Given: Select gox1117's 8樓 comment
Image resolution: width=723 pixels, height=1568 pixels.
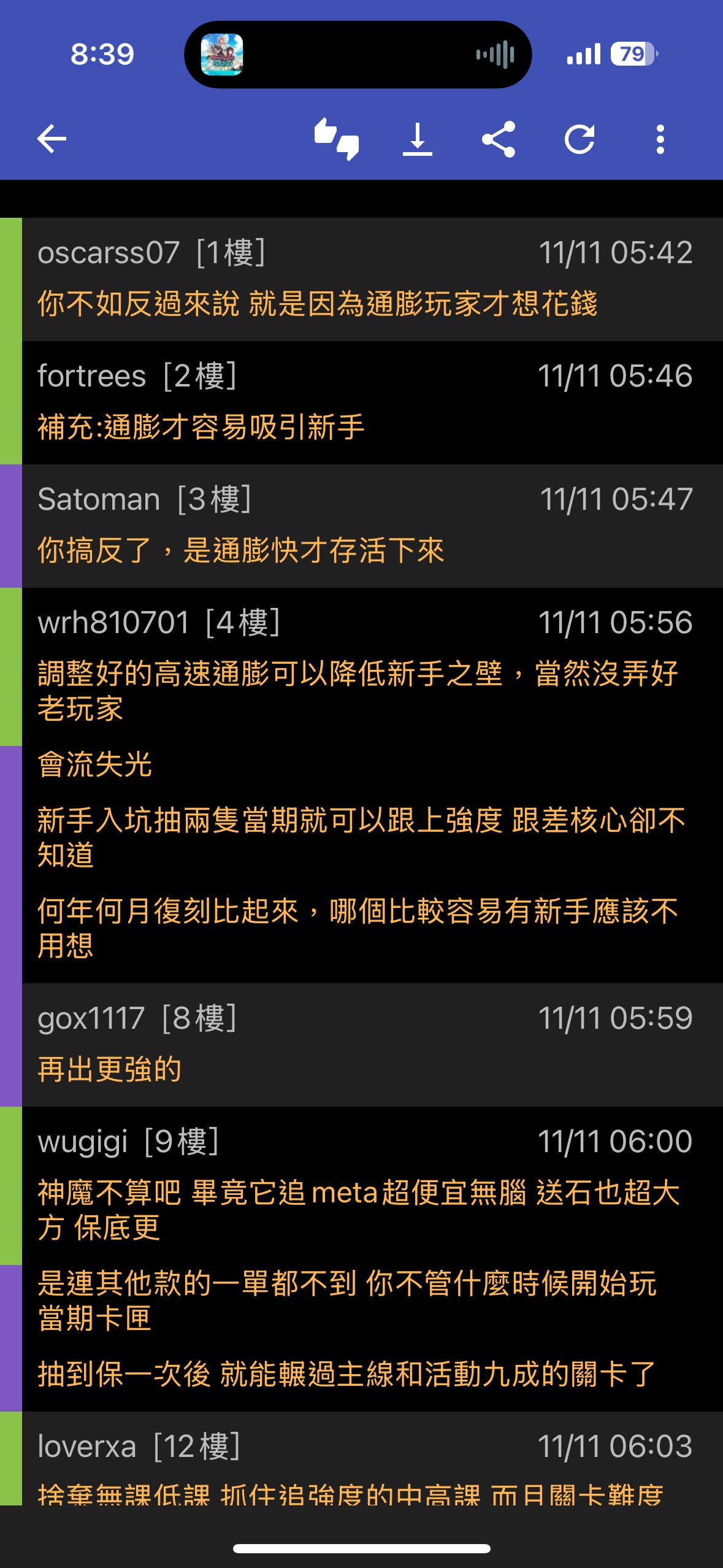Looking at the screenshot, I should [361, 1045].
